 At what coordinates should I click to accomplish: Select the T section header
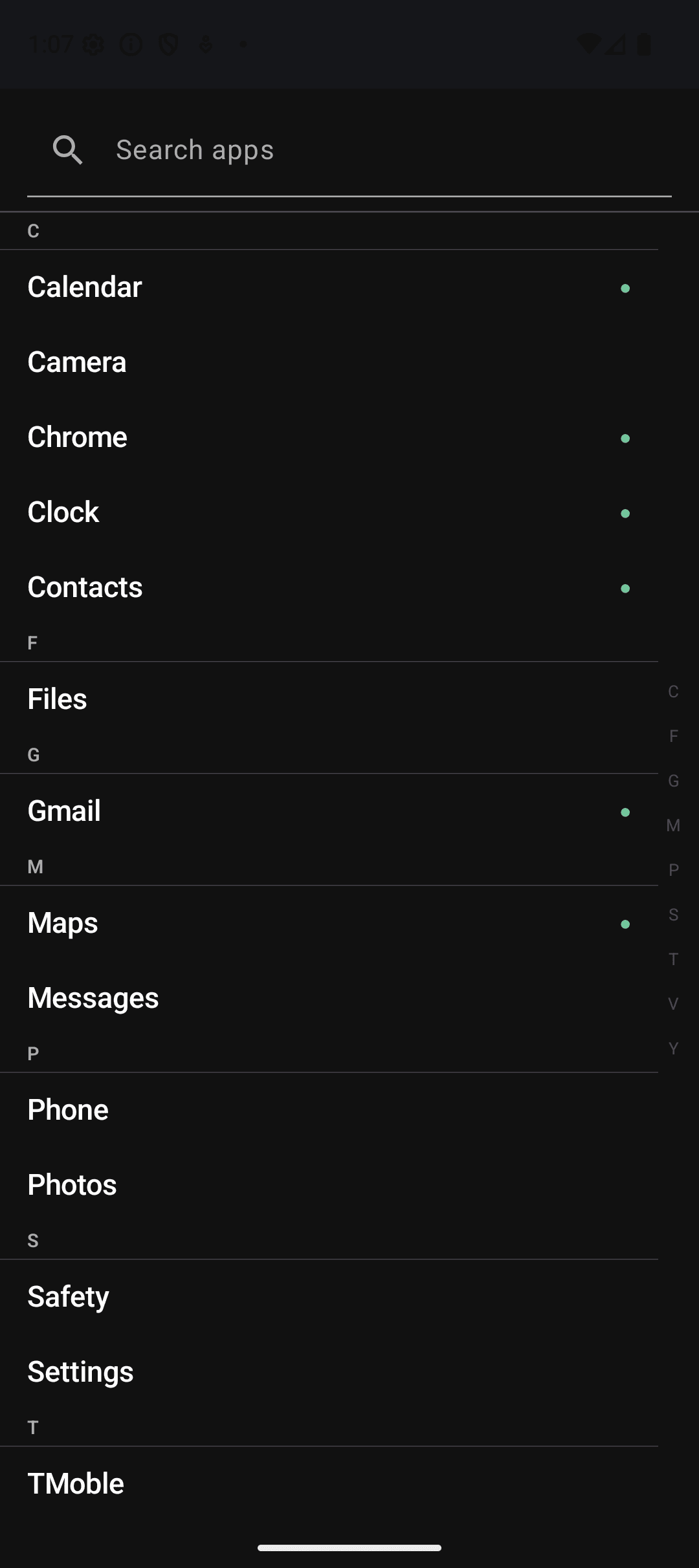tap(32, 1426)
